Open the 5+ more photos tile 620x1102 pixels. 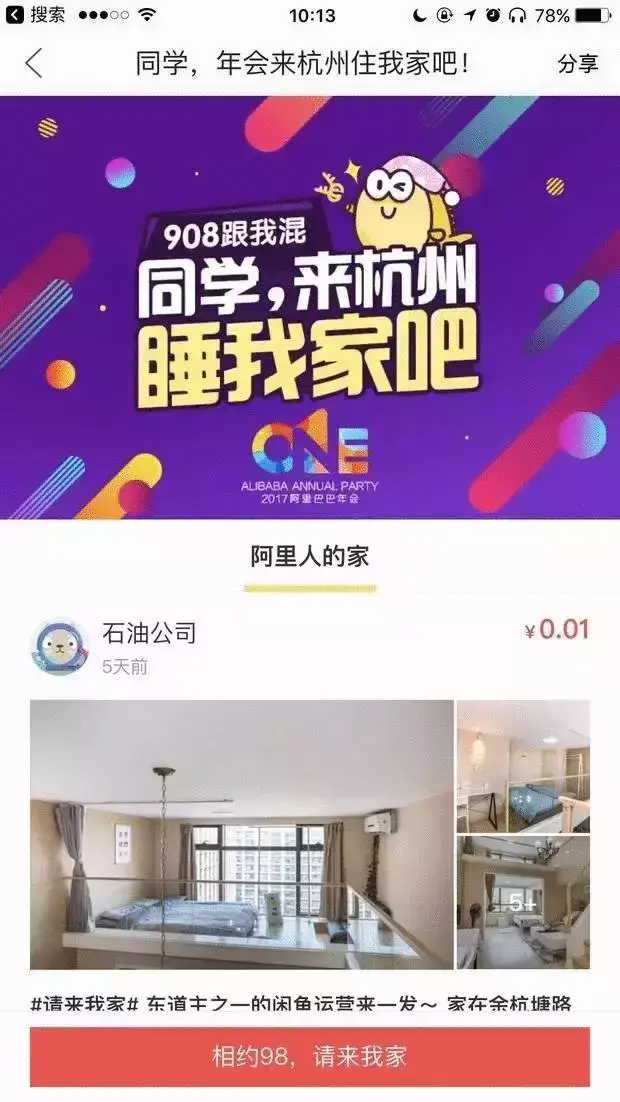[x=523, y=903]
